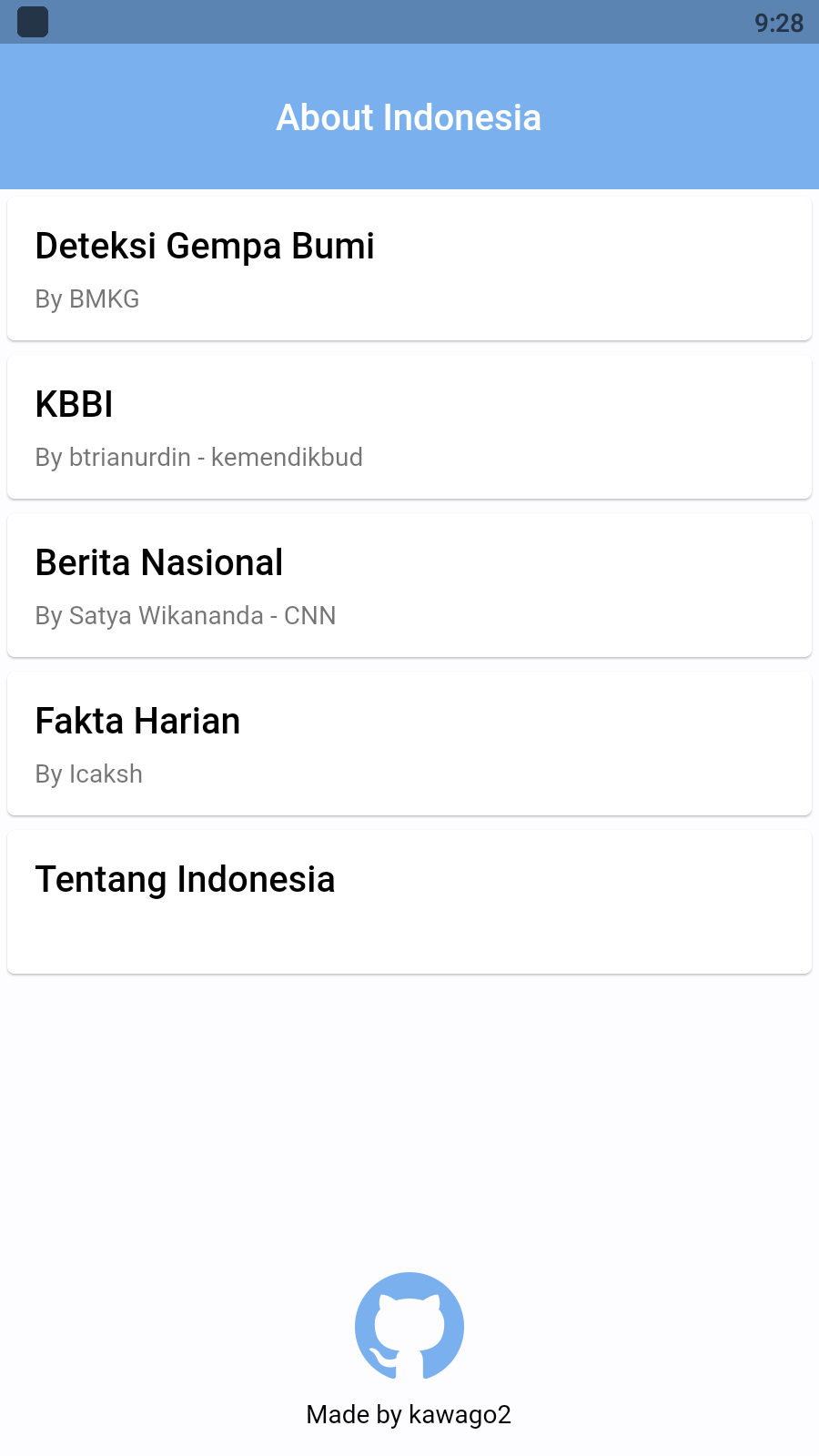Open the Deteksi Gempa Bumi card
This screenshot has height=1456, width=819.
(x=409, y=268)
